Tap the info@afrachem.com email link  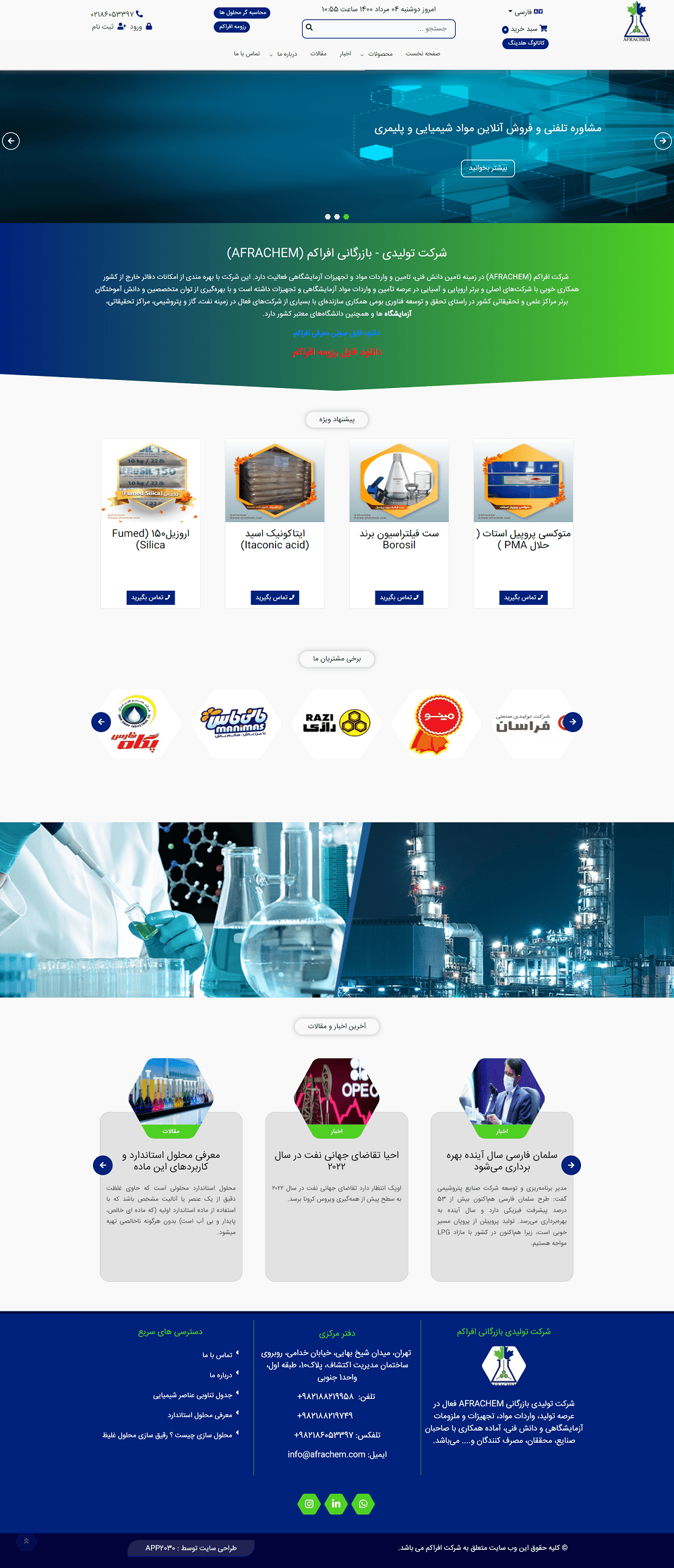(326, 1454)
